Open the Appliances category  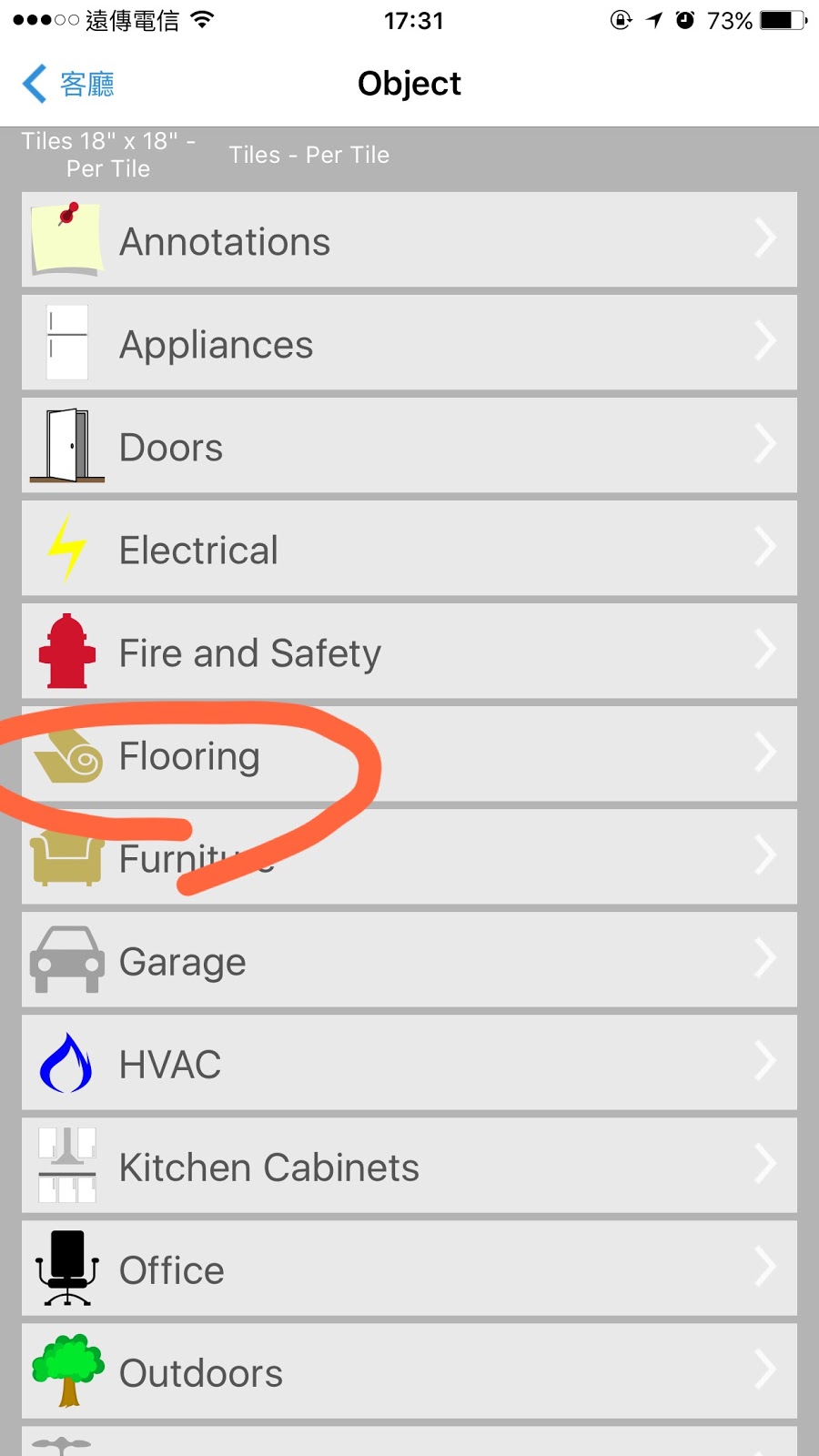tap(409, 343)
